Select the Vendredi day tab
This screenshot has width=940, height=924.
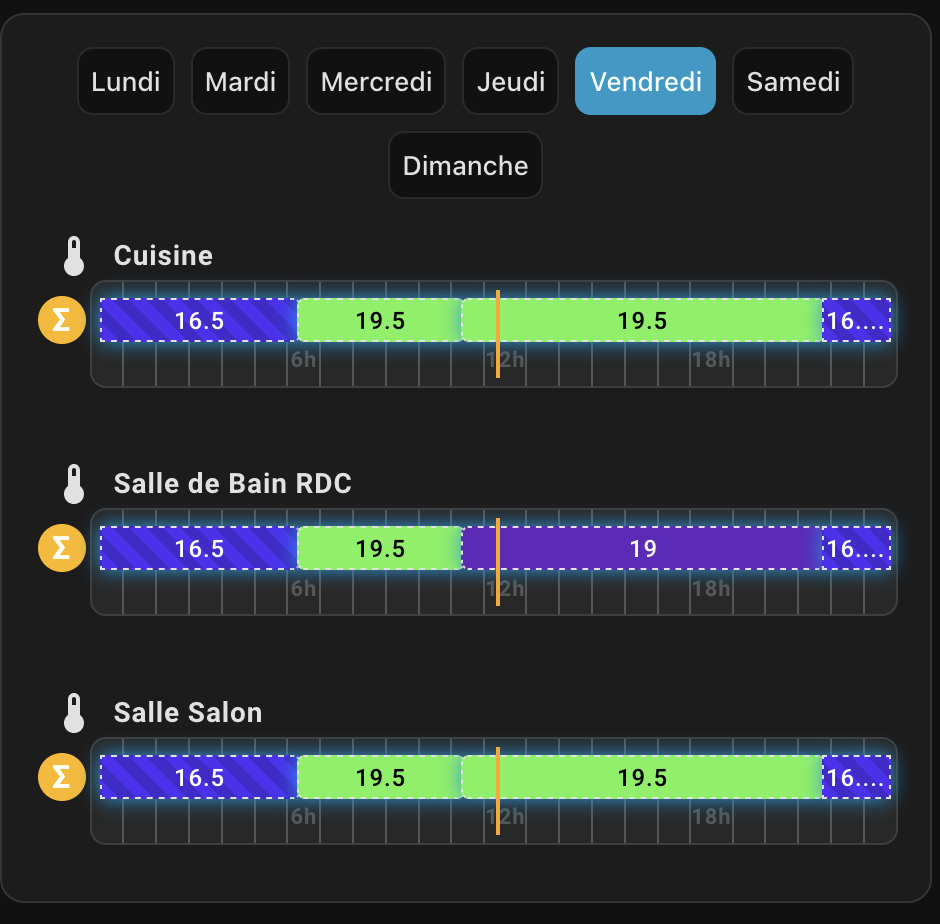(x=645, y=81)
